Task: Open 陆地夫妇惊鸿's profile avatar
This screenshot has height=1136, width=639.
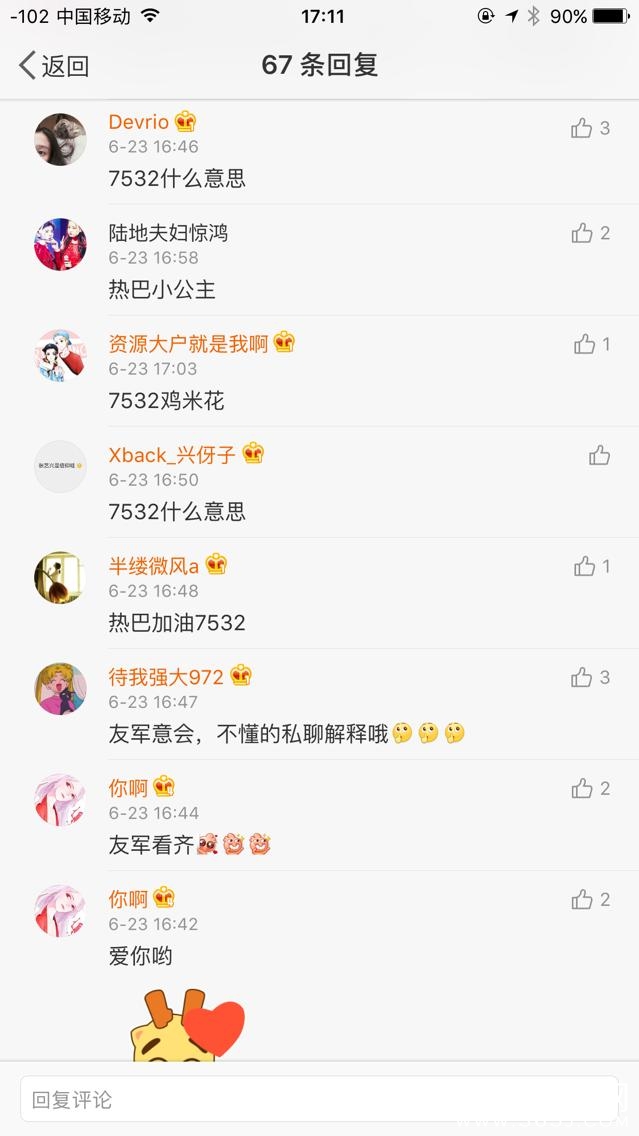Action: (x=60, y=245)
